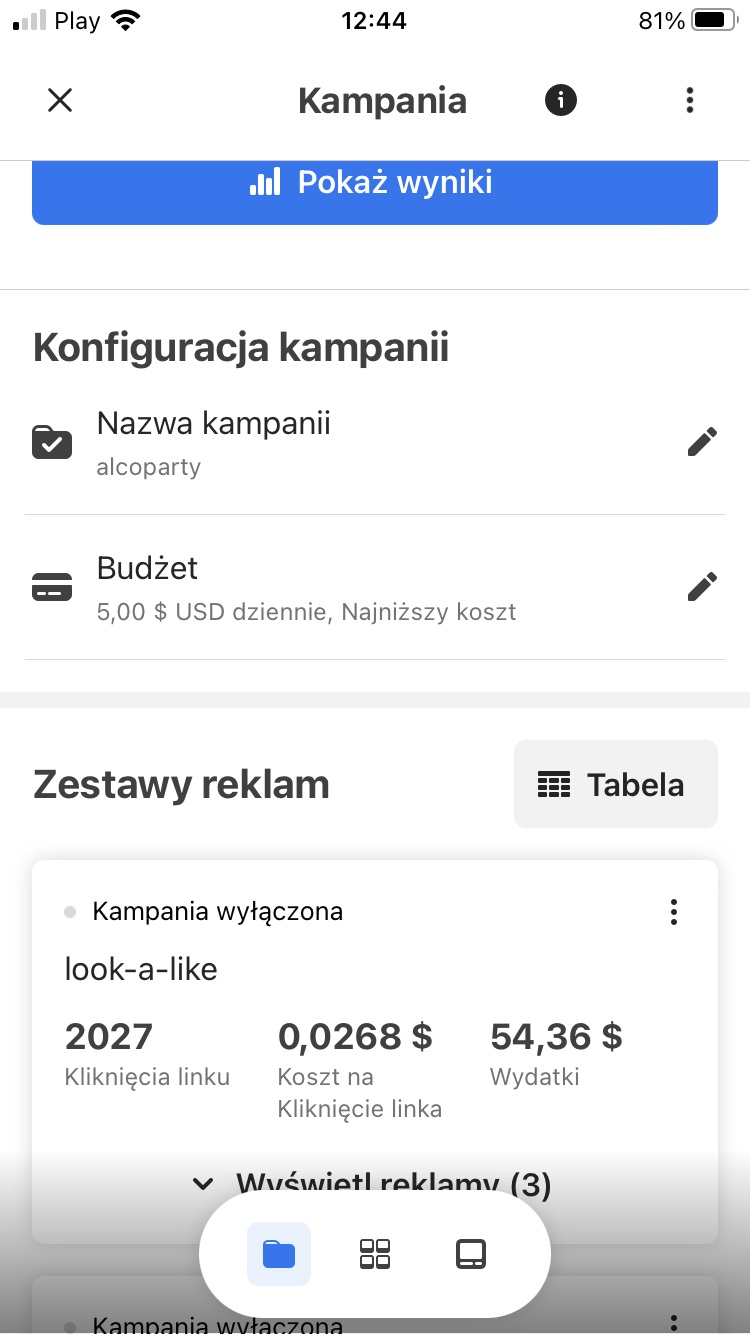Switch to the ad preview tab in the floating bar

[471, 1254]
